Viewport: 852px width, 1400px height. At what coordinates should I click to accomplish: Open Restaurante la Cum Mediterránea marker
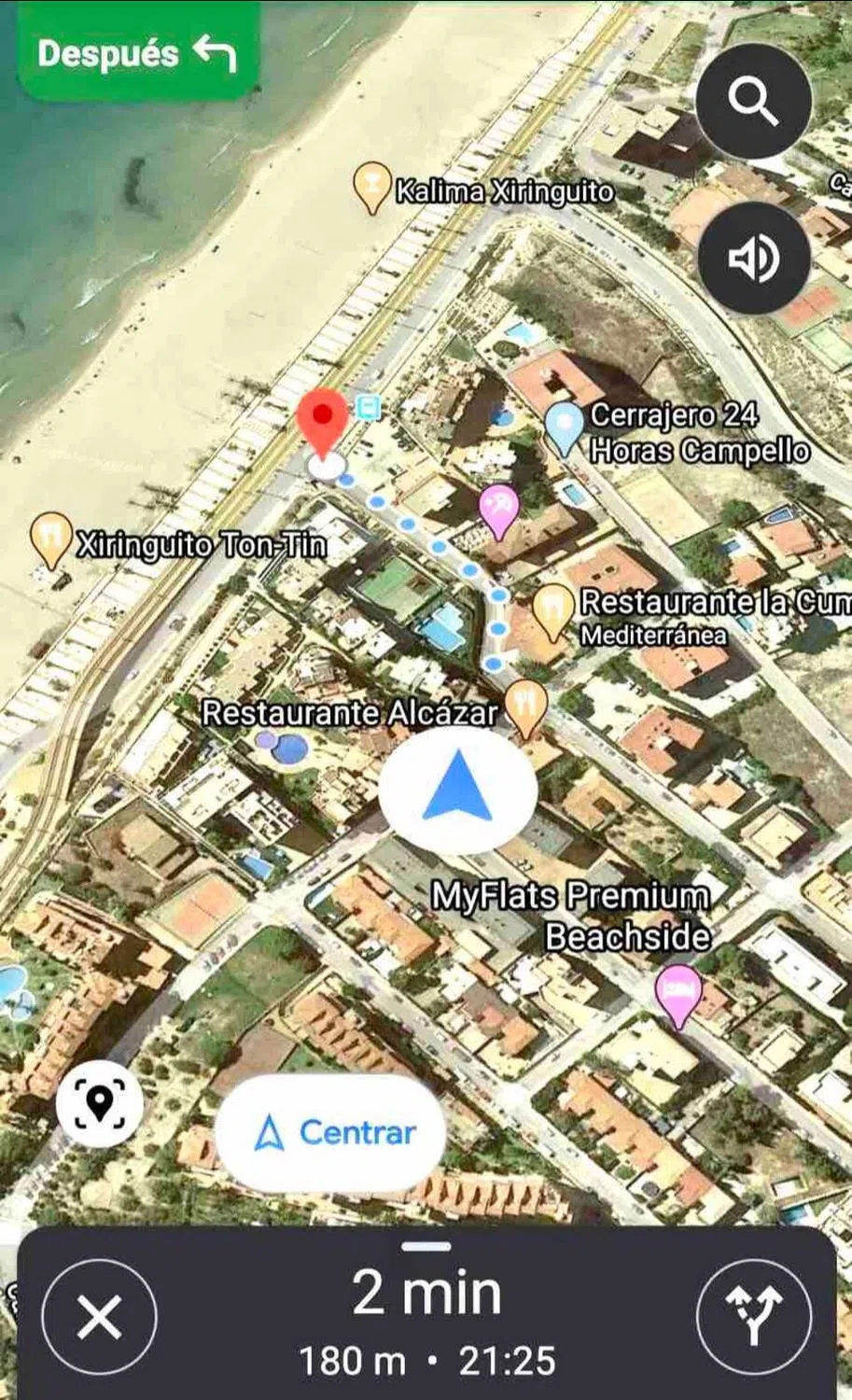[552, 610]
